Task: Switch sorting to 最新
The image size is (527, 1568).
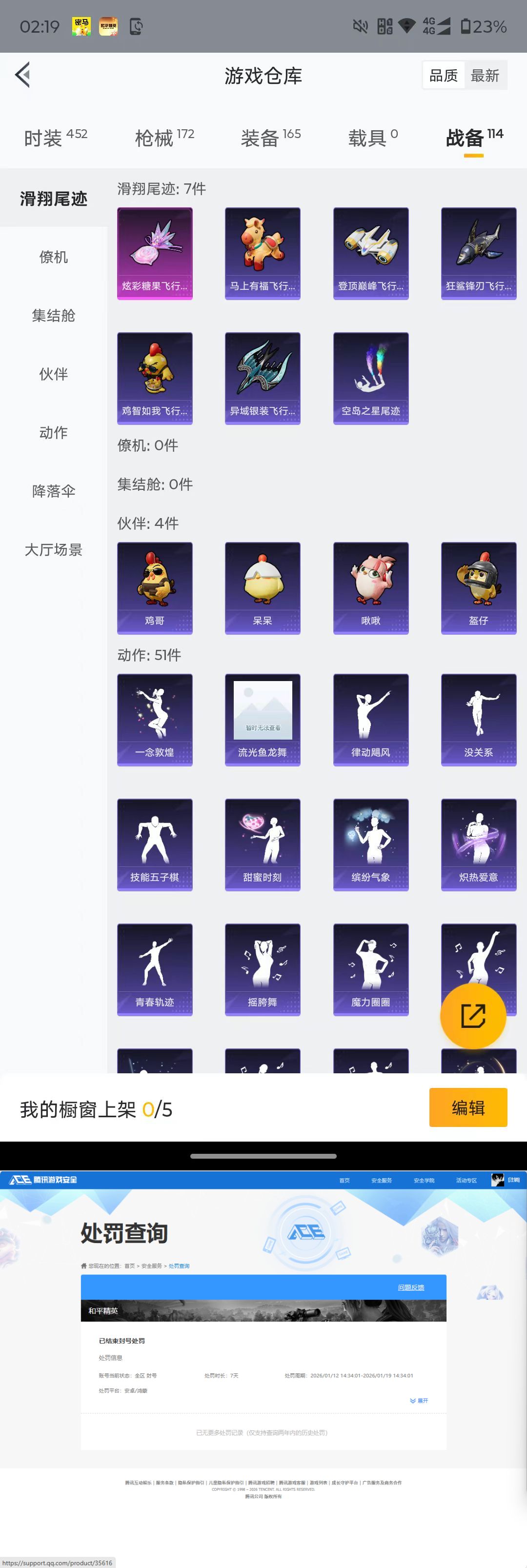Action: [x=486, y=75]
